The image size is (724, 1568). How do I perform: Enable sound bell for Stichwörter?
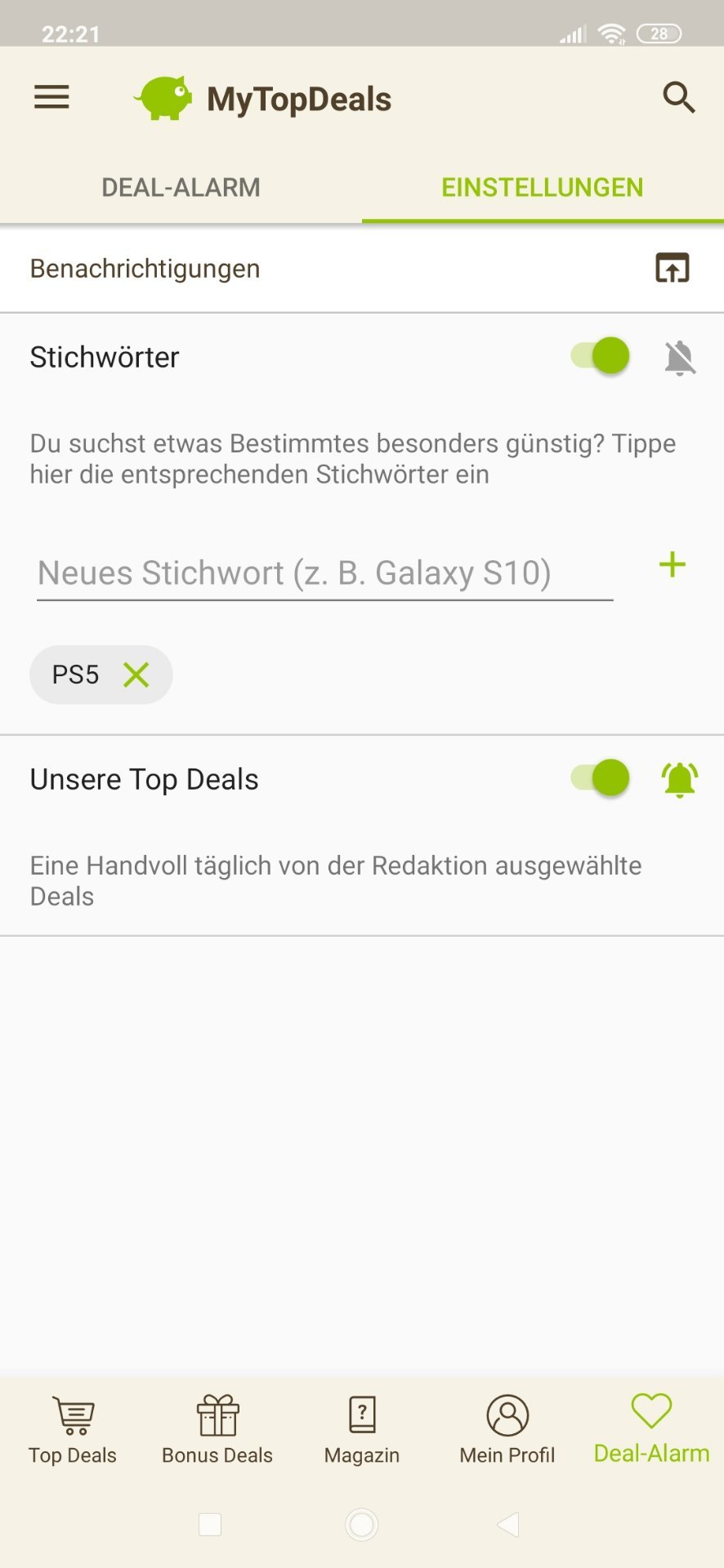[x=679, y=358]
